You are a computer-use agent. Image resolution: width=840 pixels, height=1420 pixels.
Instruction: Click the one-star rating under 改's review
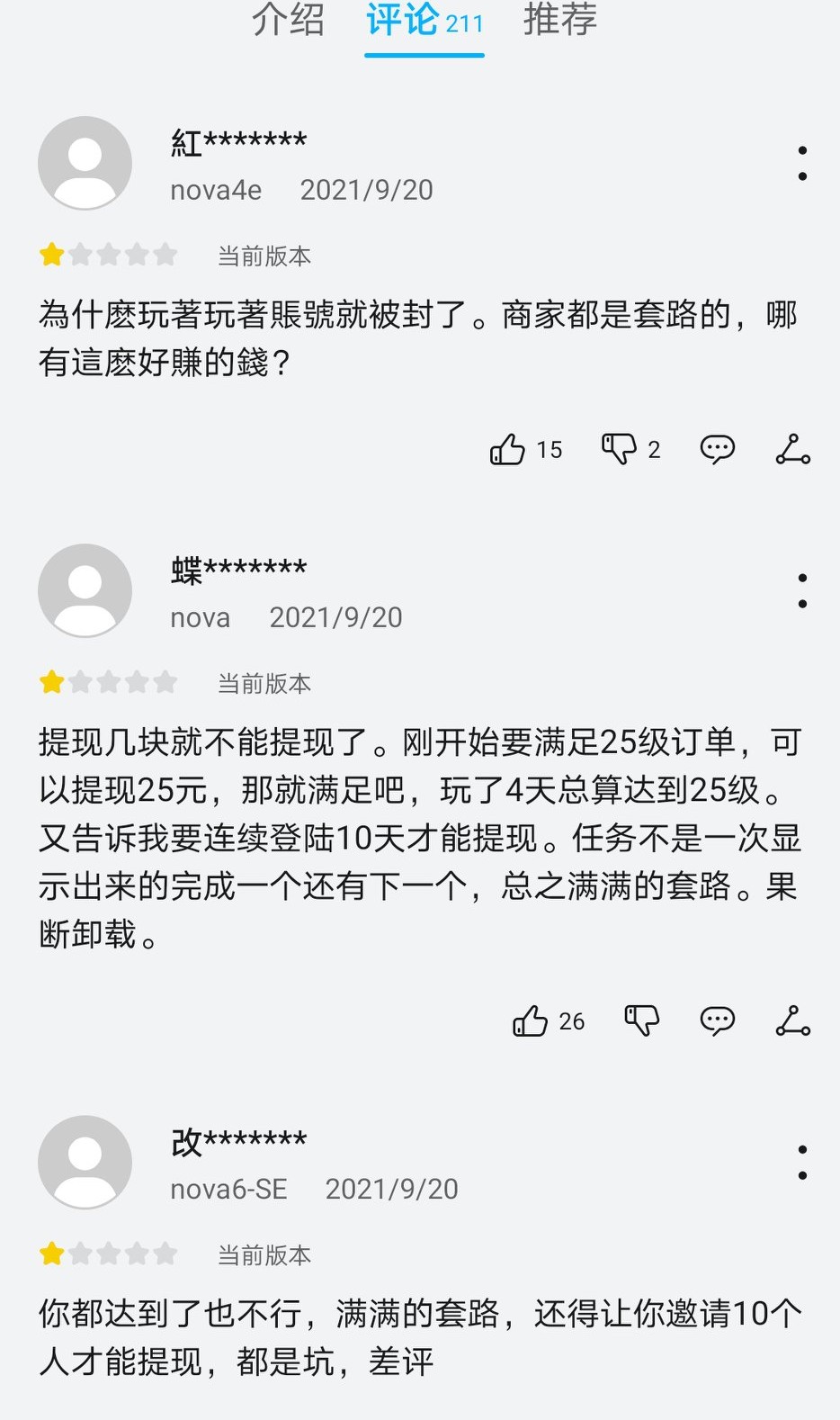(109, 1252)
